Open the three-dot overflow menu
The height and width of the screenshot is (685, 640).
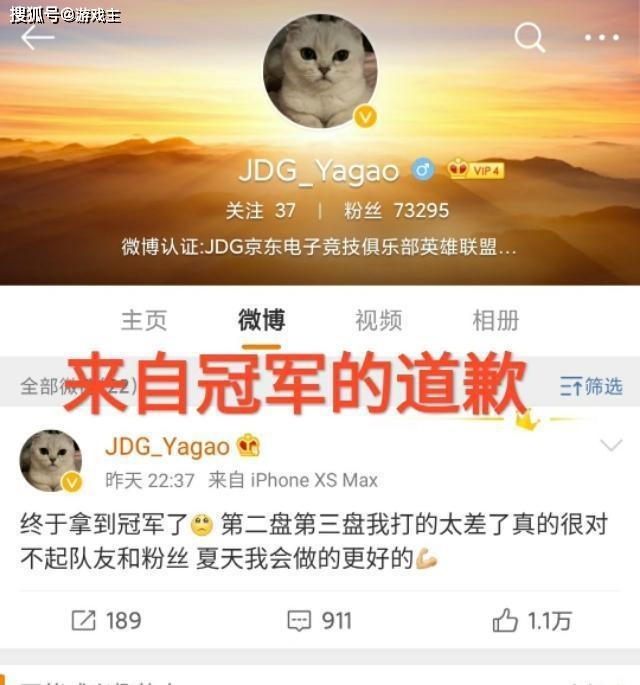(601, 38)
